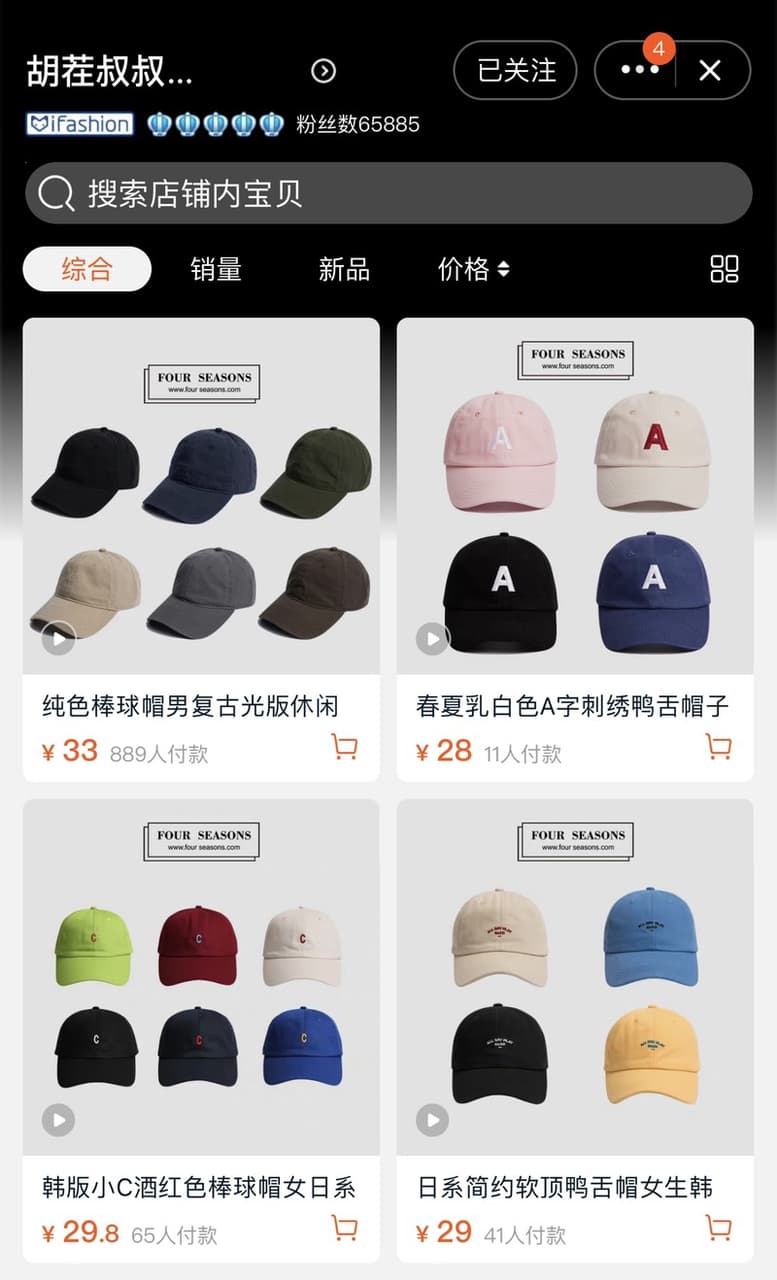Sort products by 价格
The image size is (777, 1280).
pyautogui.click(x=474, y=269)
